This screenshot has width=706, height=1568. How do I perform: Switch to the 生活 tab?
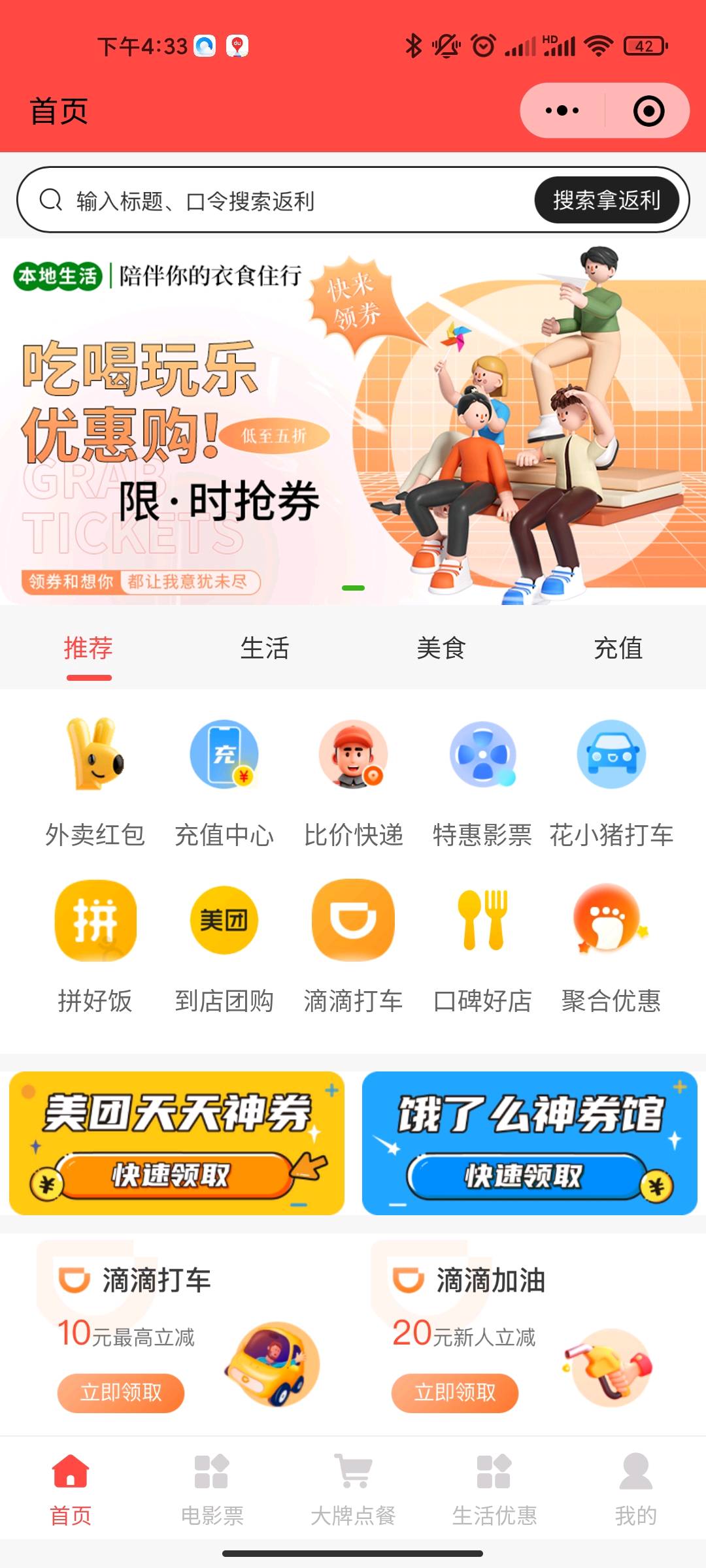[265, 648]
